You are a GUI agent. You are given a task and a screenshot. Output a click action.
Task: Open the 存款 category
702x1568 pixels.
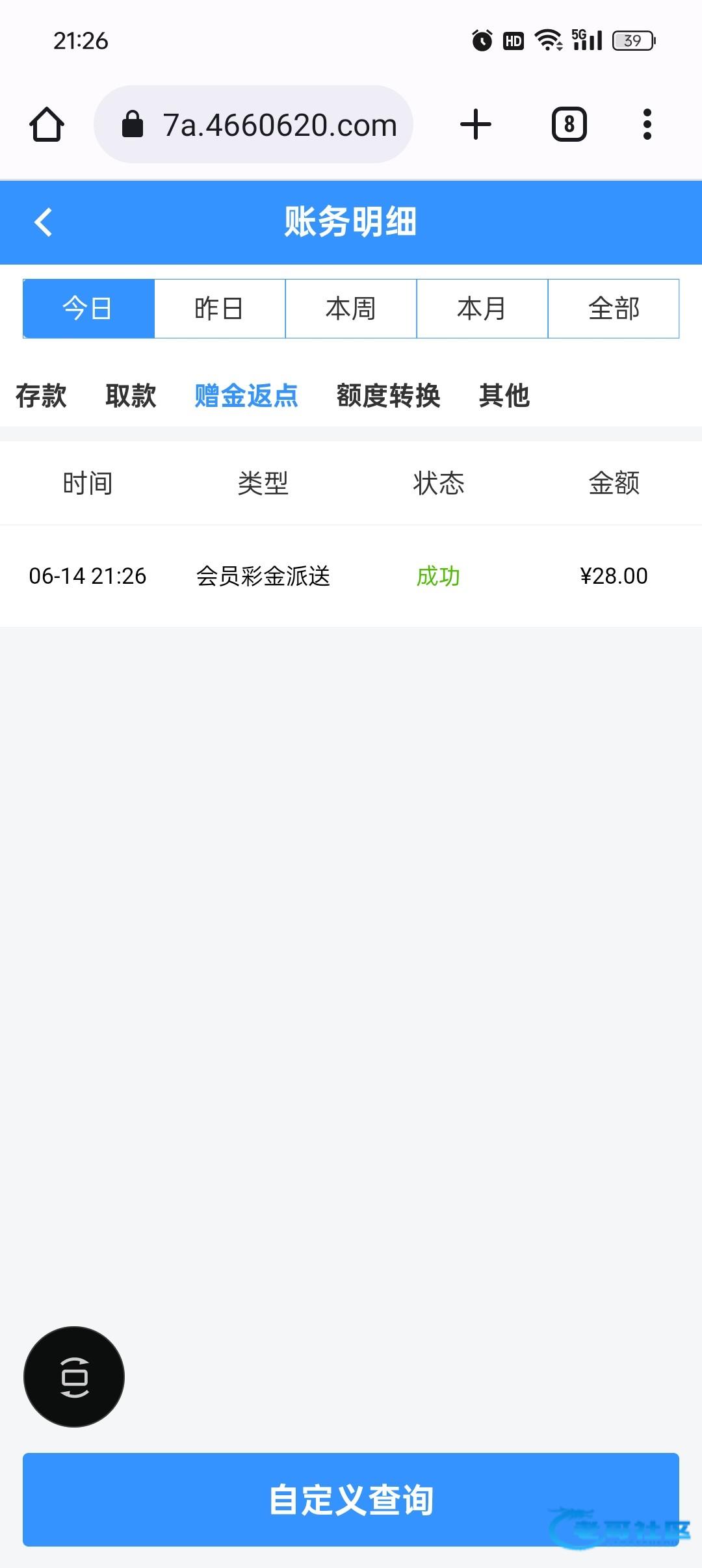click(41, 395)
